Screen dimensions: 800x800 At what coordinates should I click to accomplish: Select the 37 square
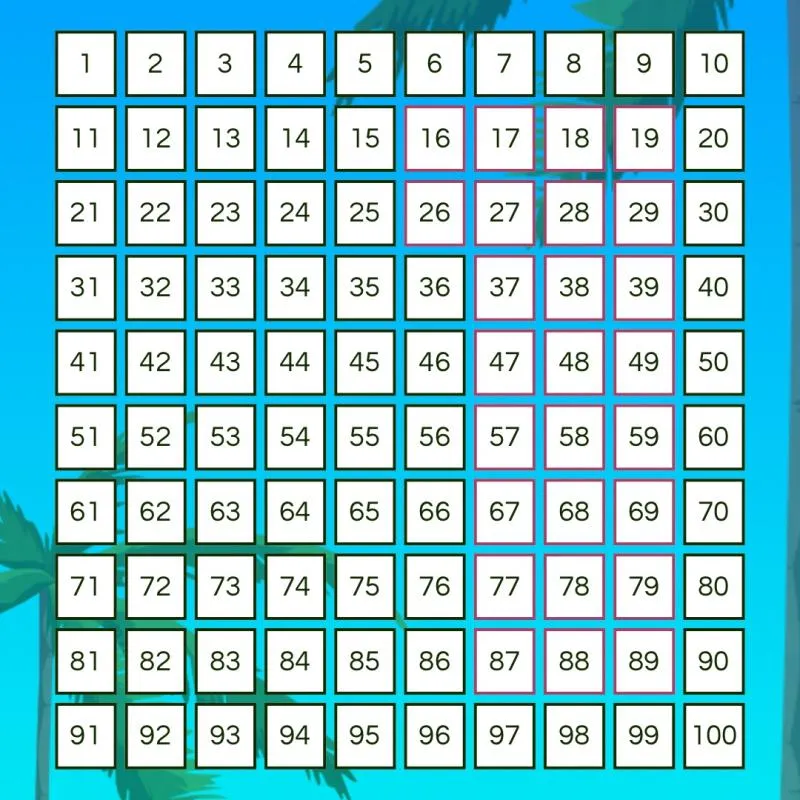point(504,288)
